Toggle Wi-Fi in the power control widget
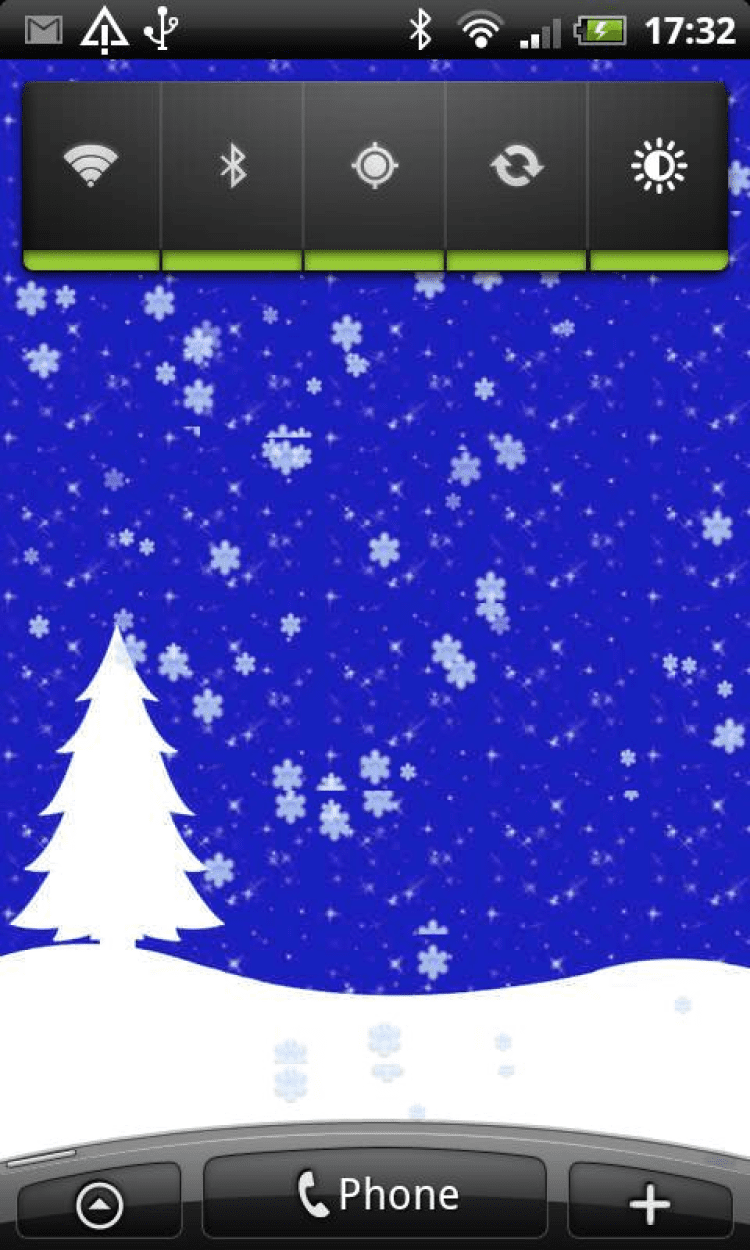The height and width of the screenshot is (1250, 750). click(91, 167)
